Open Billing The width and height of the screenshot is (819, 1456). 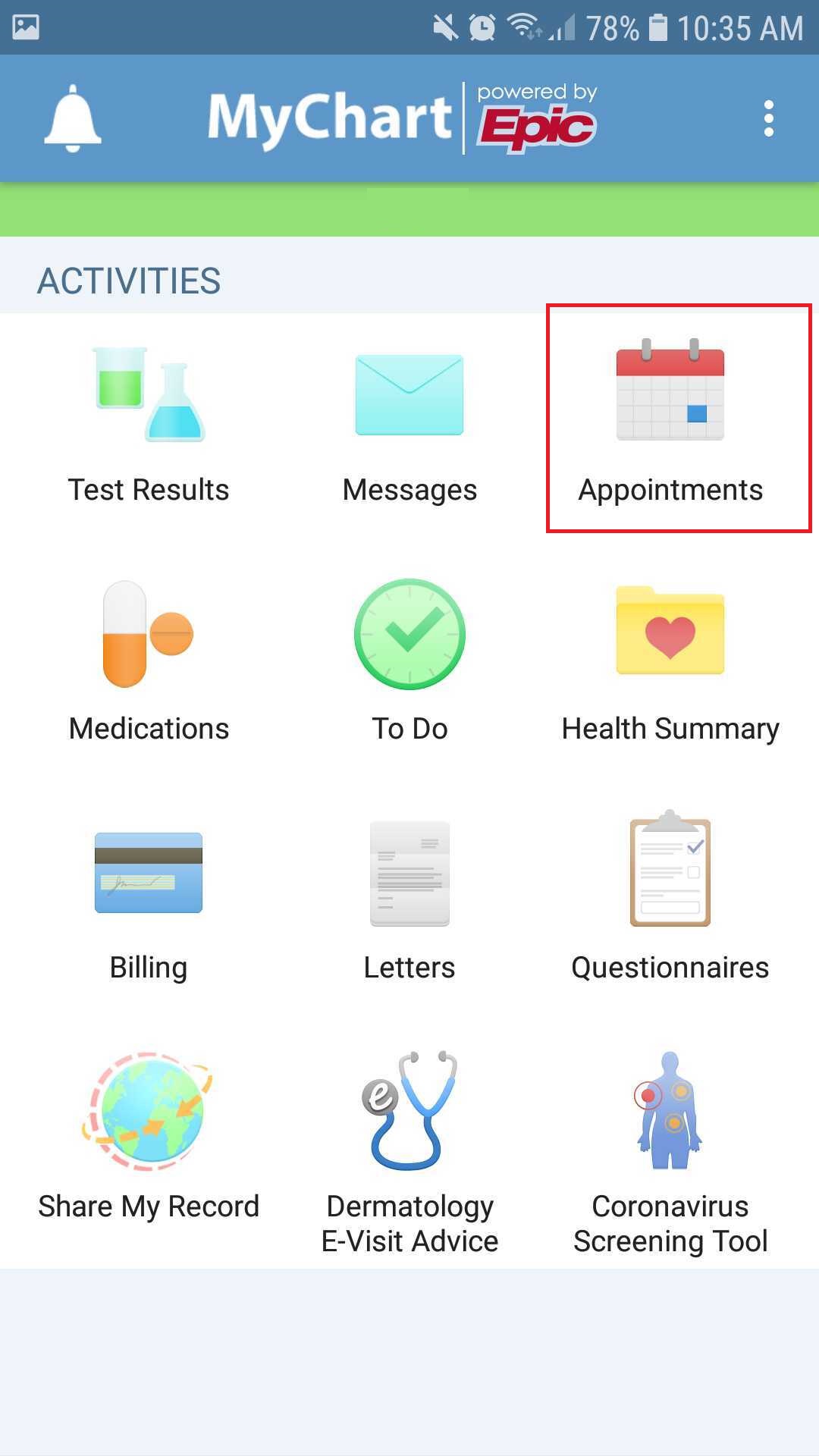(x=149, y=899)
